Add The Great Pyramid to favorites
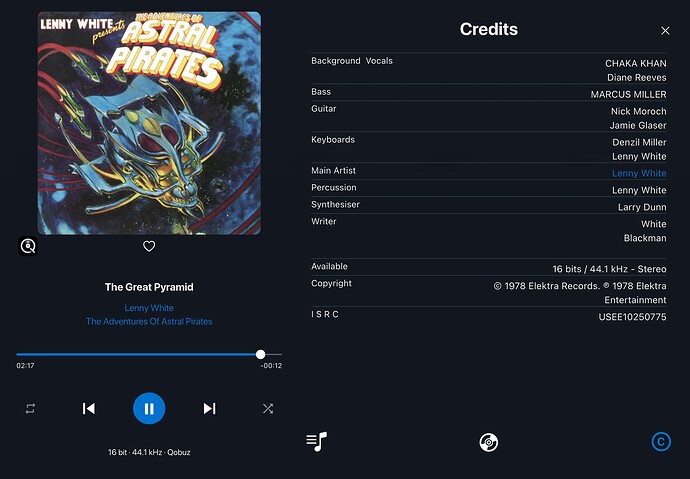 coord(149,246)
